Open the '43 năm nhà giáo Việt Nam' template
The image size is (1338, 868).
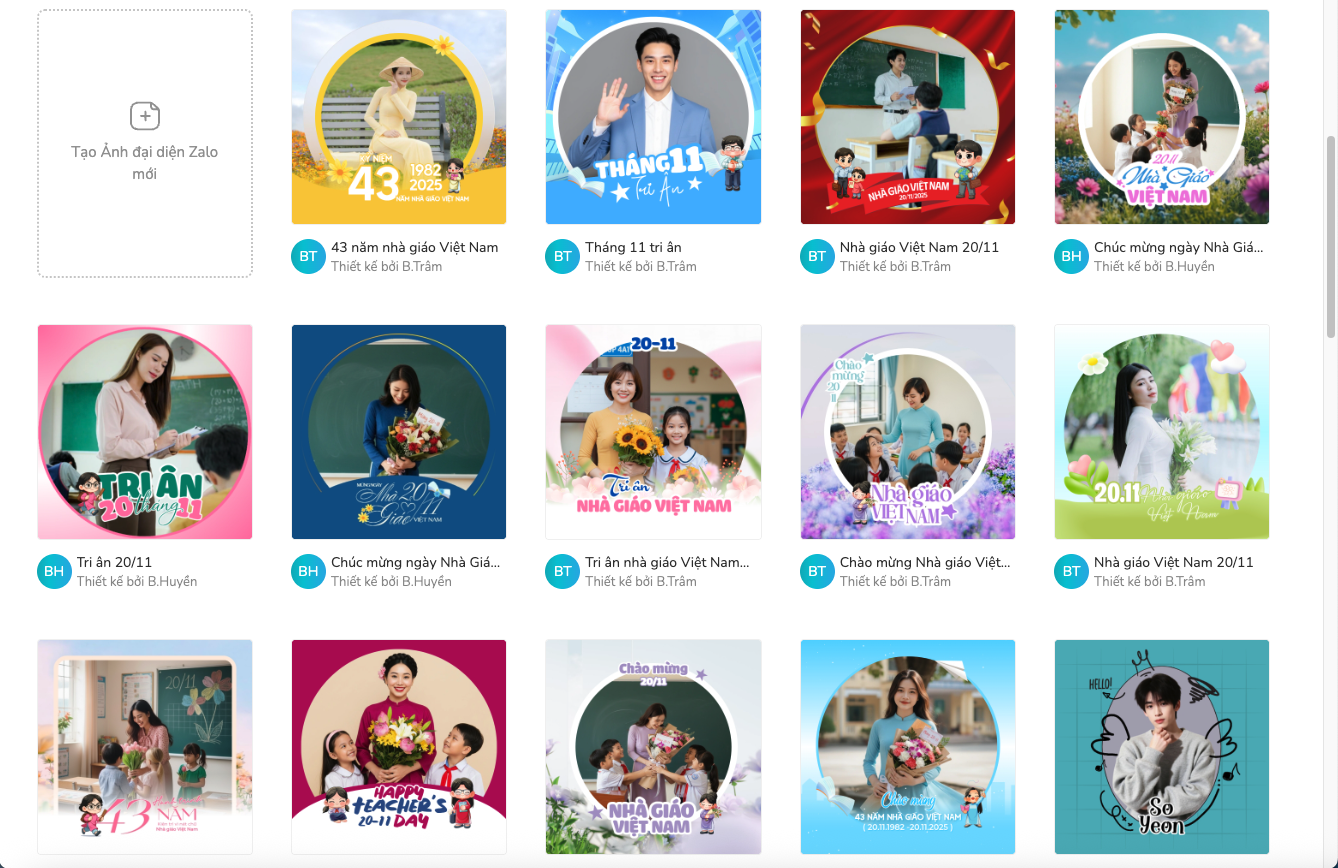(399, 117)
